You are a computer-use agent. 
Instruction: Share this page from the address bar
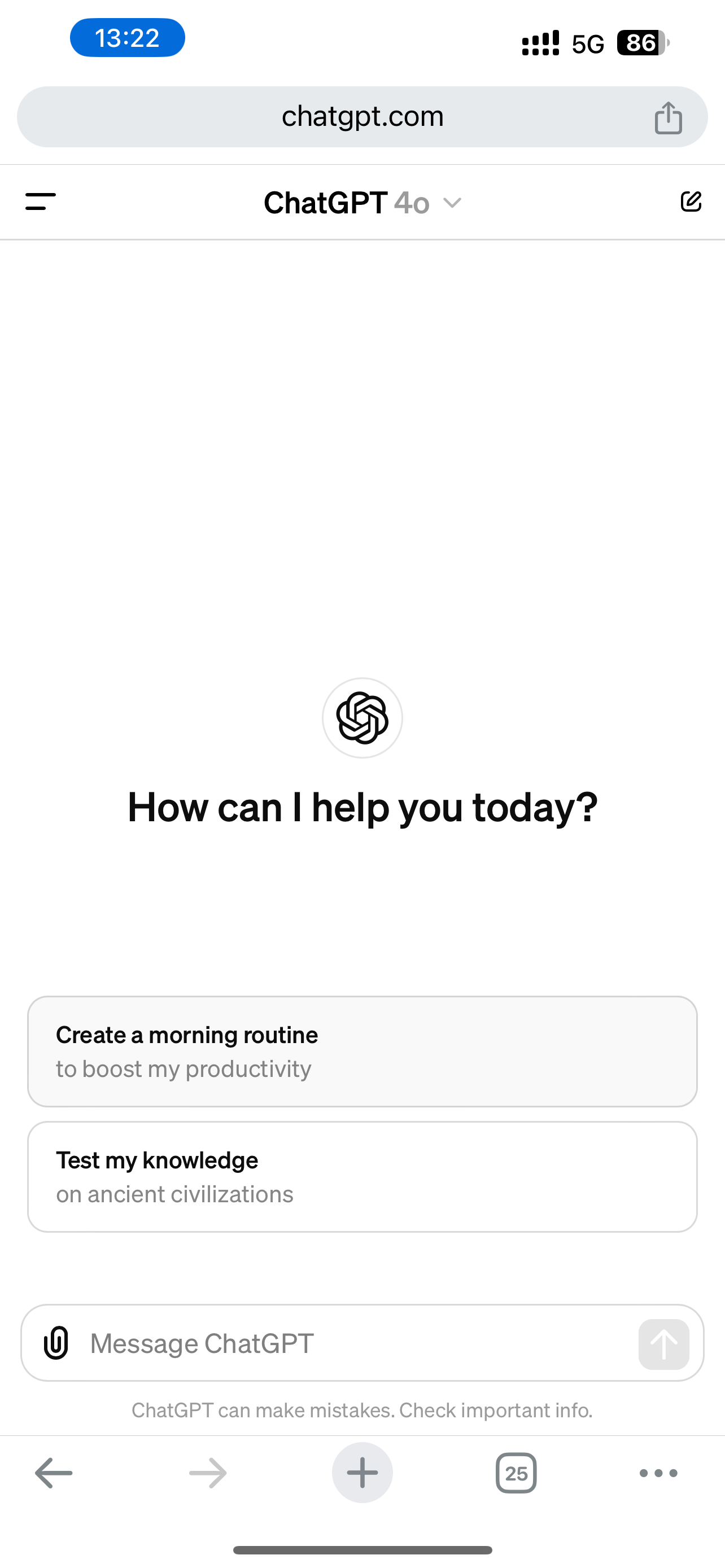click(x=668, y=117)
